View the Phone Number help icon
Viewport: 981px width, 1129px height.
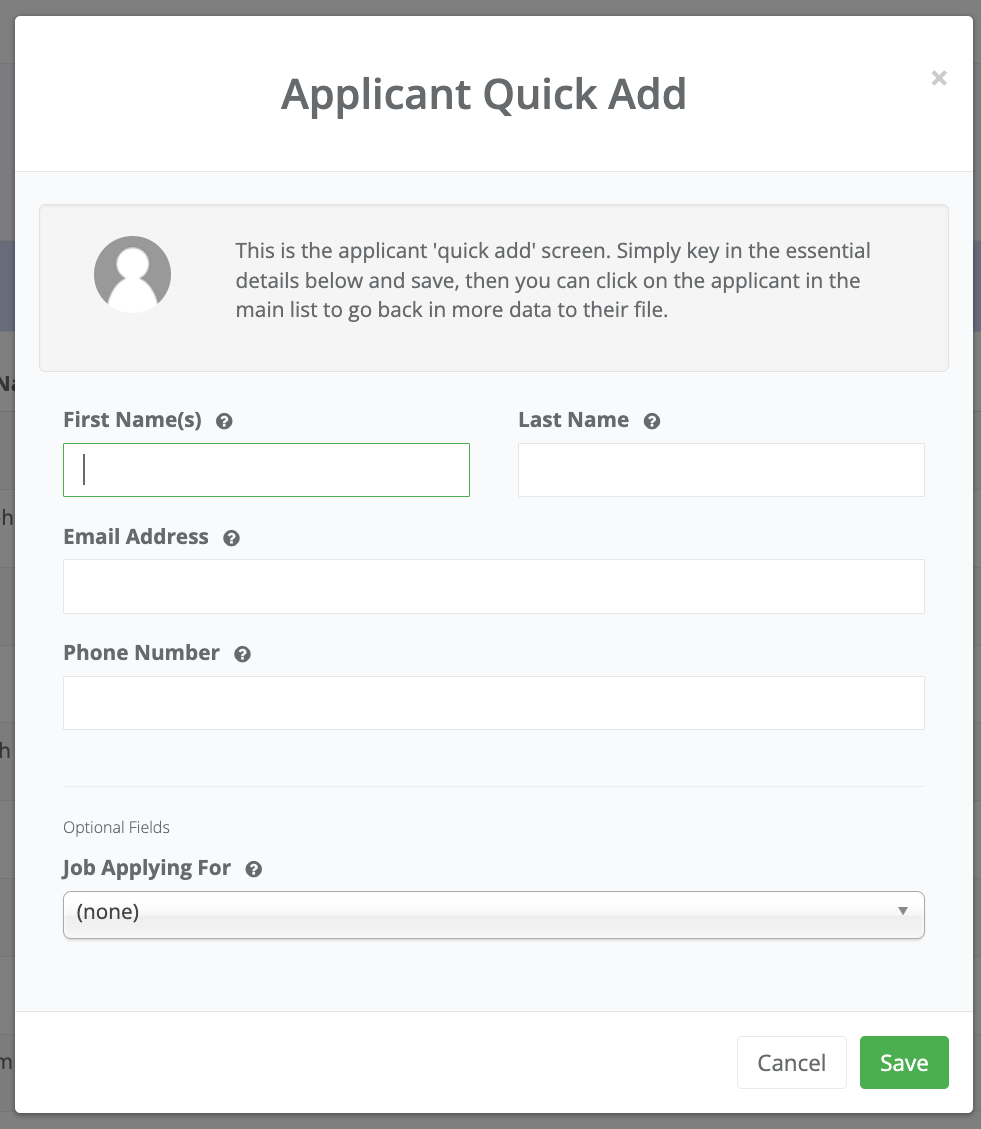tap(242, 654)
